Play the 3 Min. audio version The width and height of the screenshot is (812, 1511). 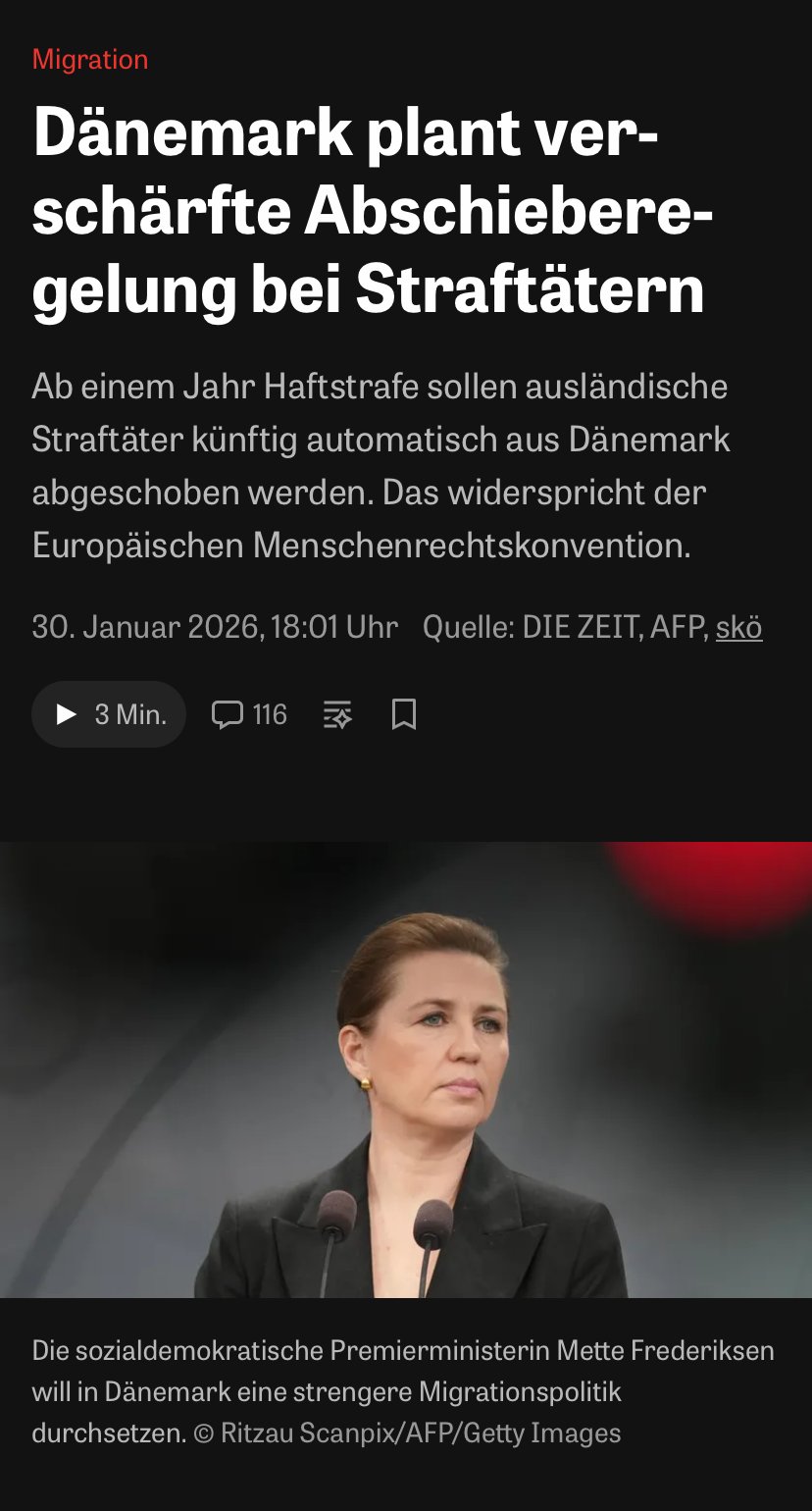click(109, 714)
